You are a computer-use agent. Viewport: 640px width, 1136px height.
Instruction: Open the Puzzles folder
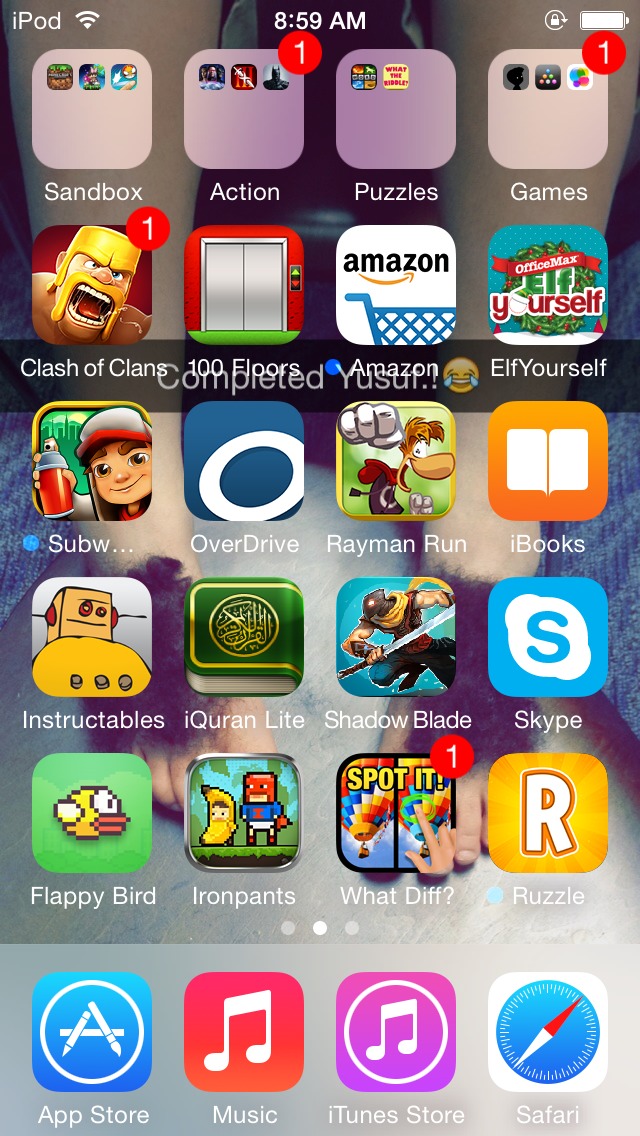(396, 110)
